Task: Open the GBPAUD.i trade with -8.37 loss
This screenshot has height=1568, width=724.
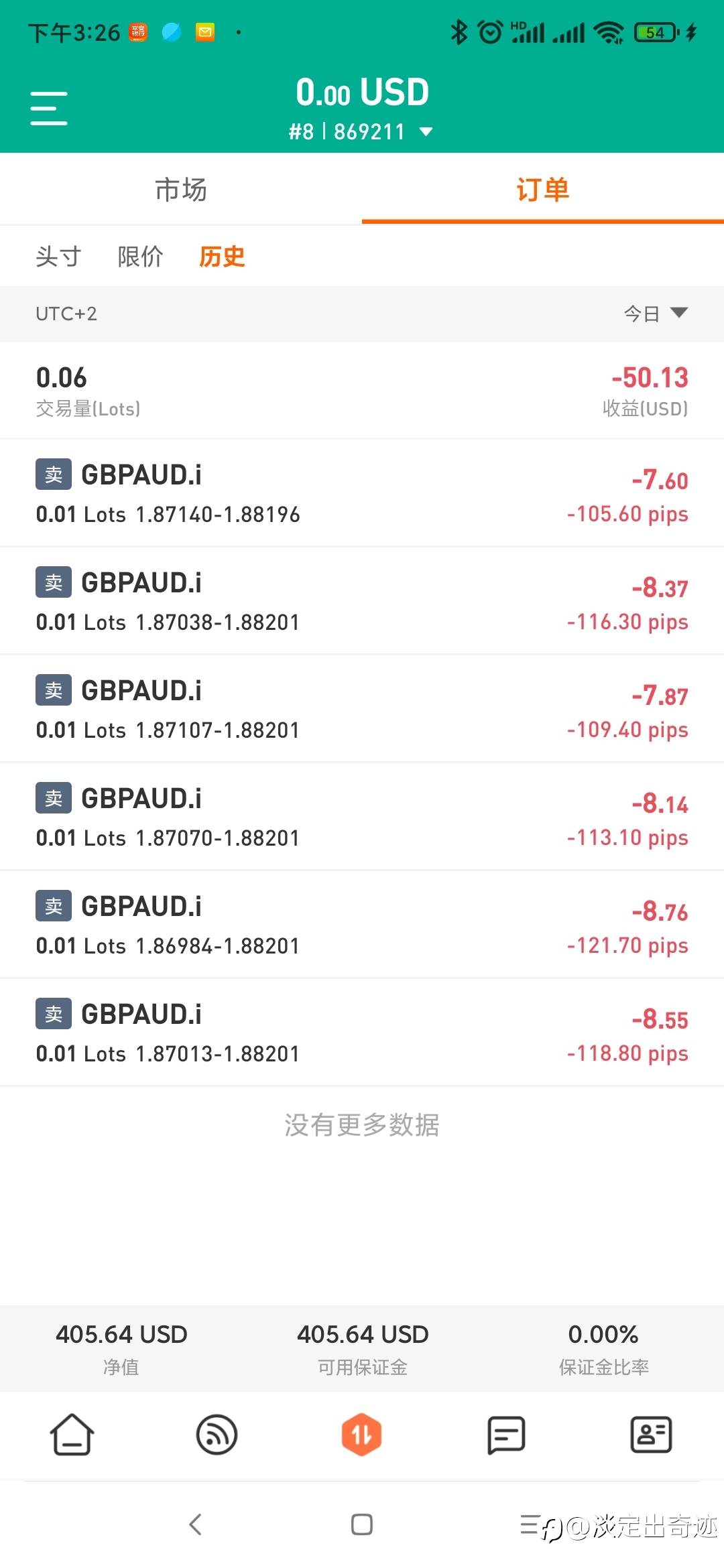Action: tap(362, 601)
